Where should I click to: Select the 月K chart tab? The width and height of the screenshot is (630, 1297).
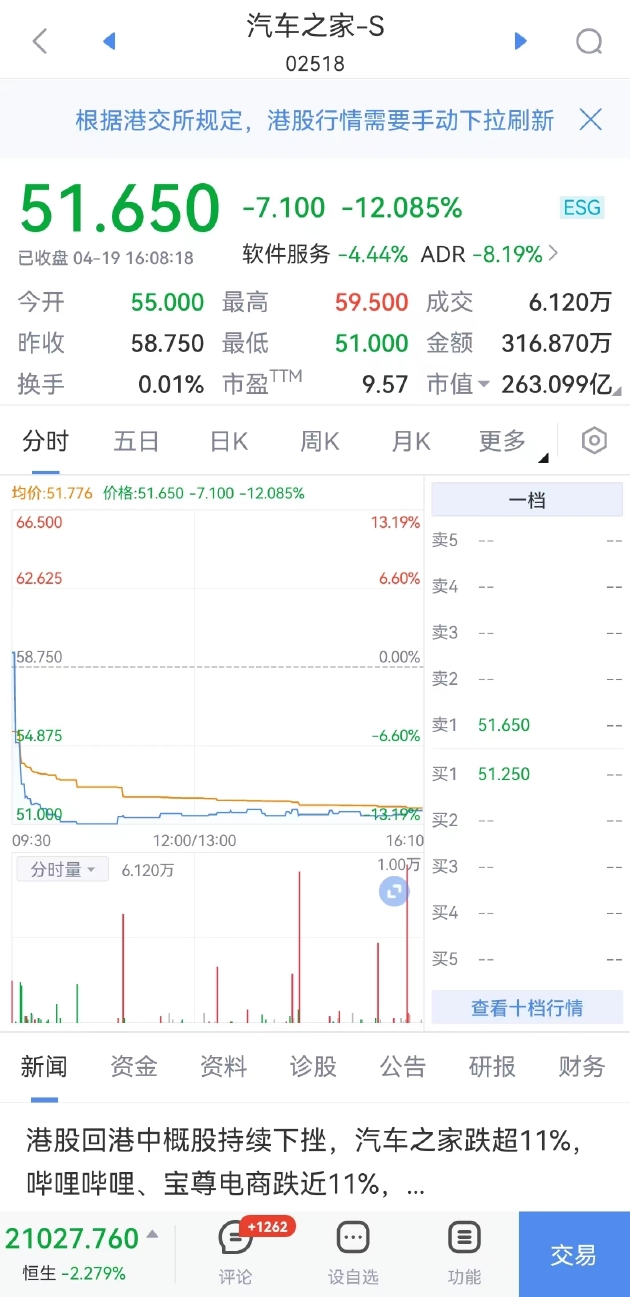click(x=411, y=441)
